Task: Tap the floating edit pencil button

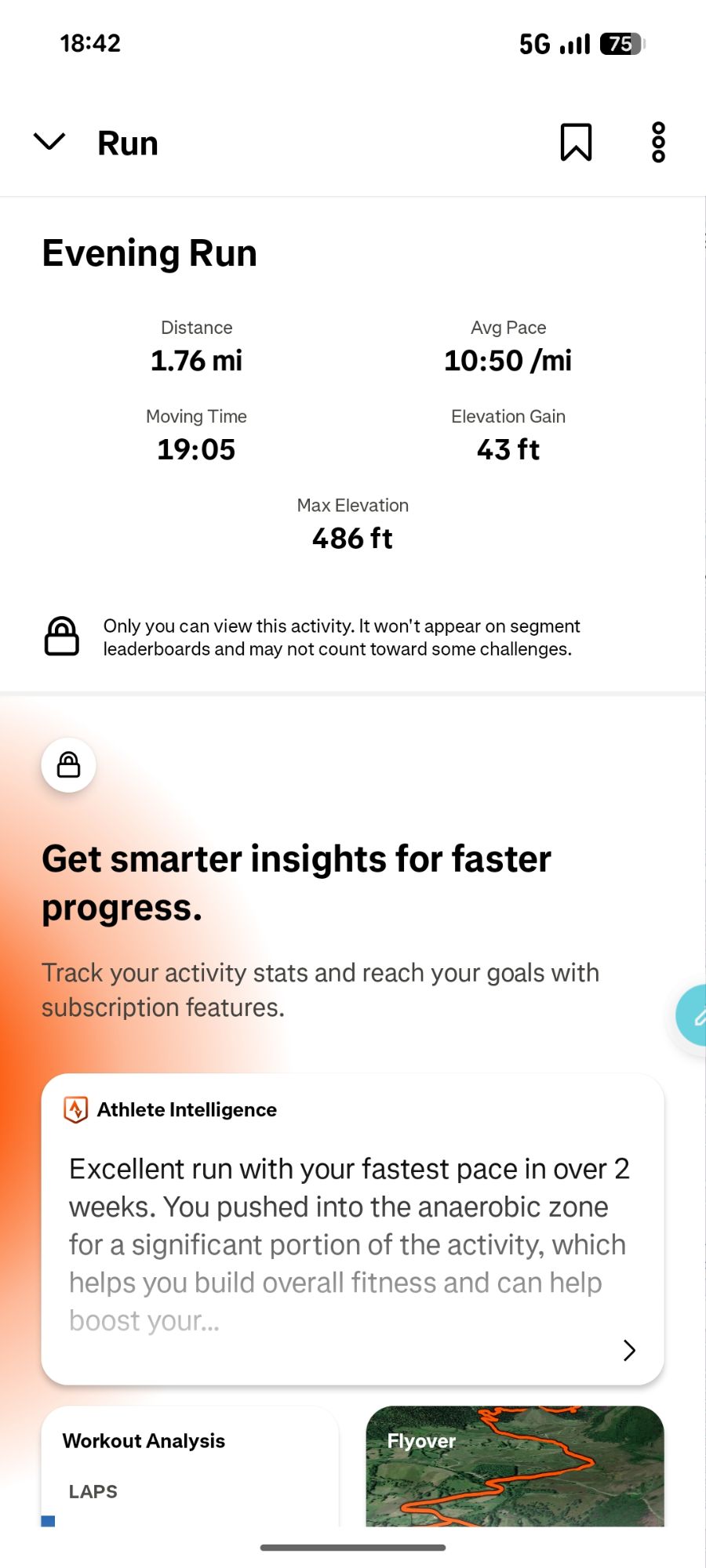Action: tap(693, 1015)
